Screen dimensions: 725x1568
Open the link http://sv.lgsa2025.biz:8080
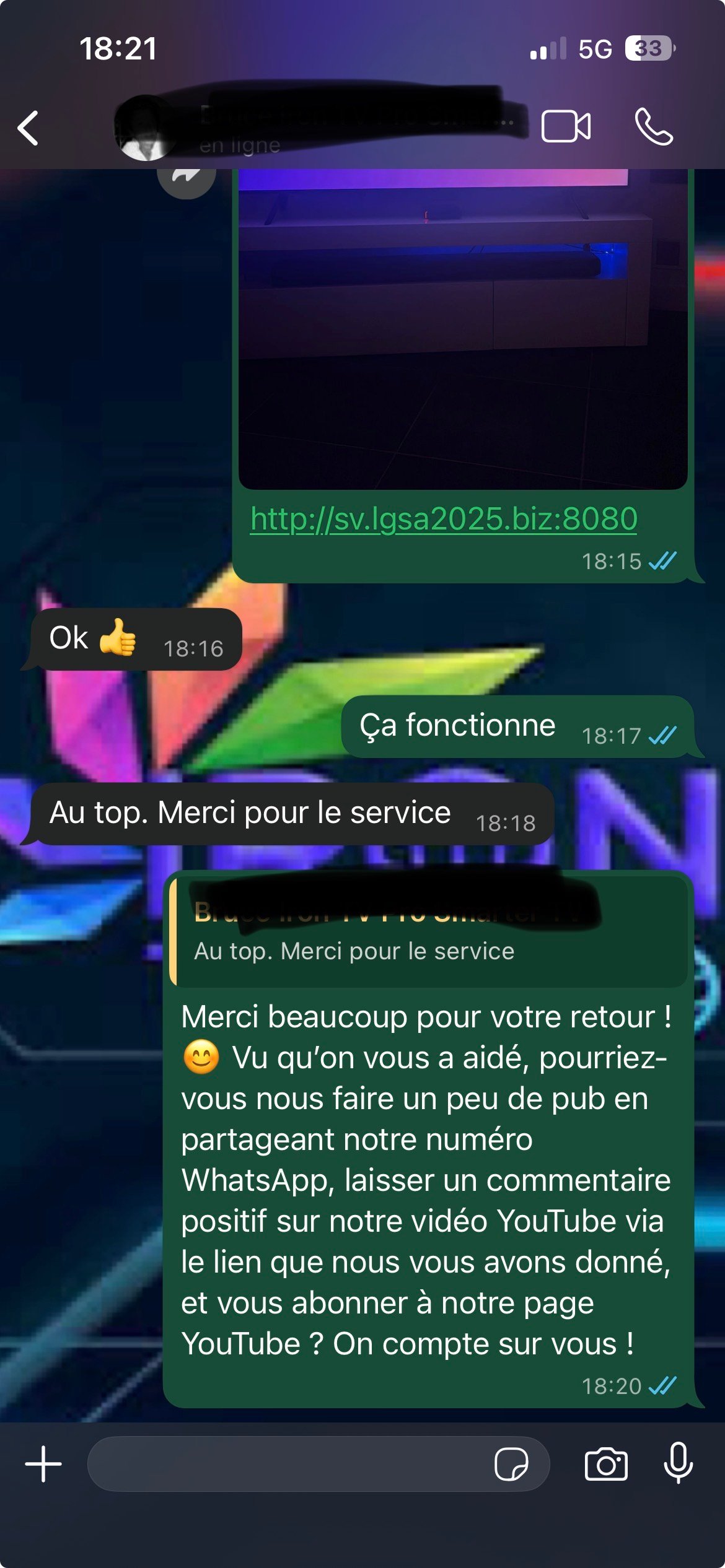click(x=444, y=519)
